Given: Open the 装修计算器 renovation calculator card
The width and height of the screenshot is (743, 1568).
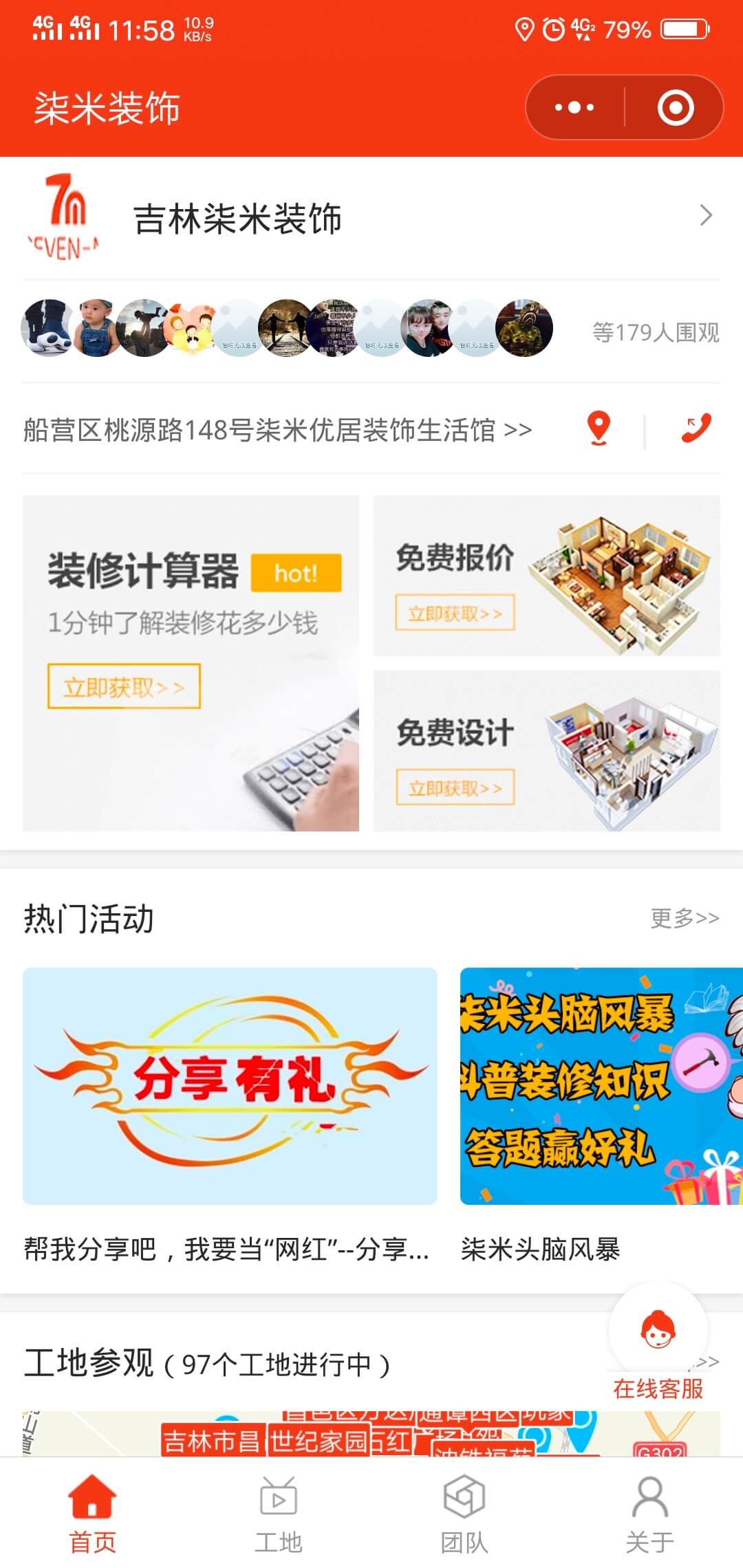Looking at the screenshot, I should 191,663.
